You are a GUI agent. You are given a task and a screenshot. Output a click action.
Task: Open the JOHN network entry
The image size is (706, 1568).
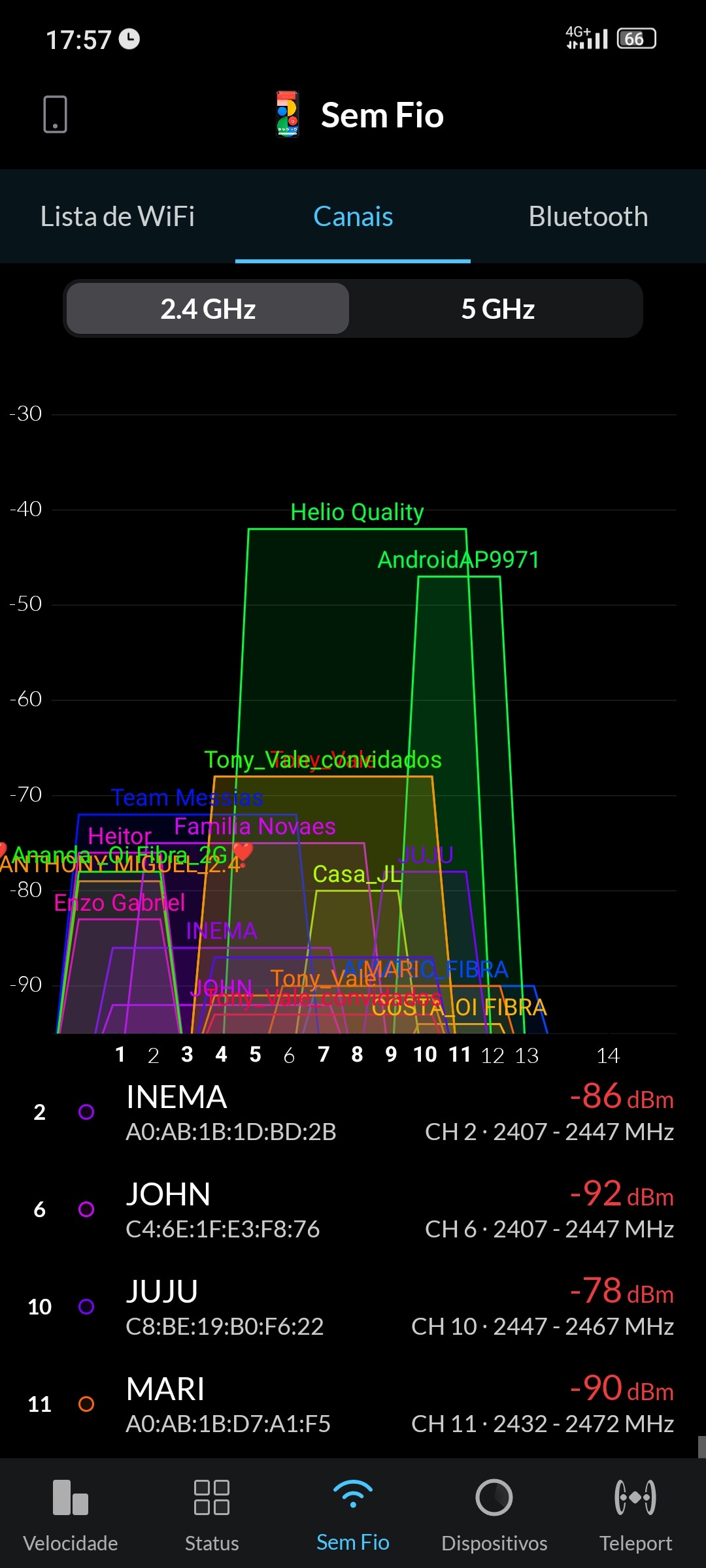click(353, 1210)
